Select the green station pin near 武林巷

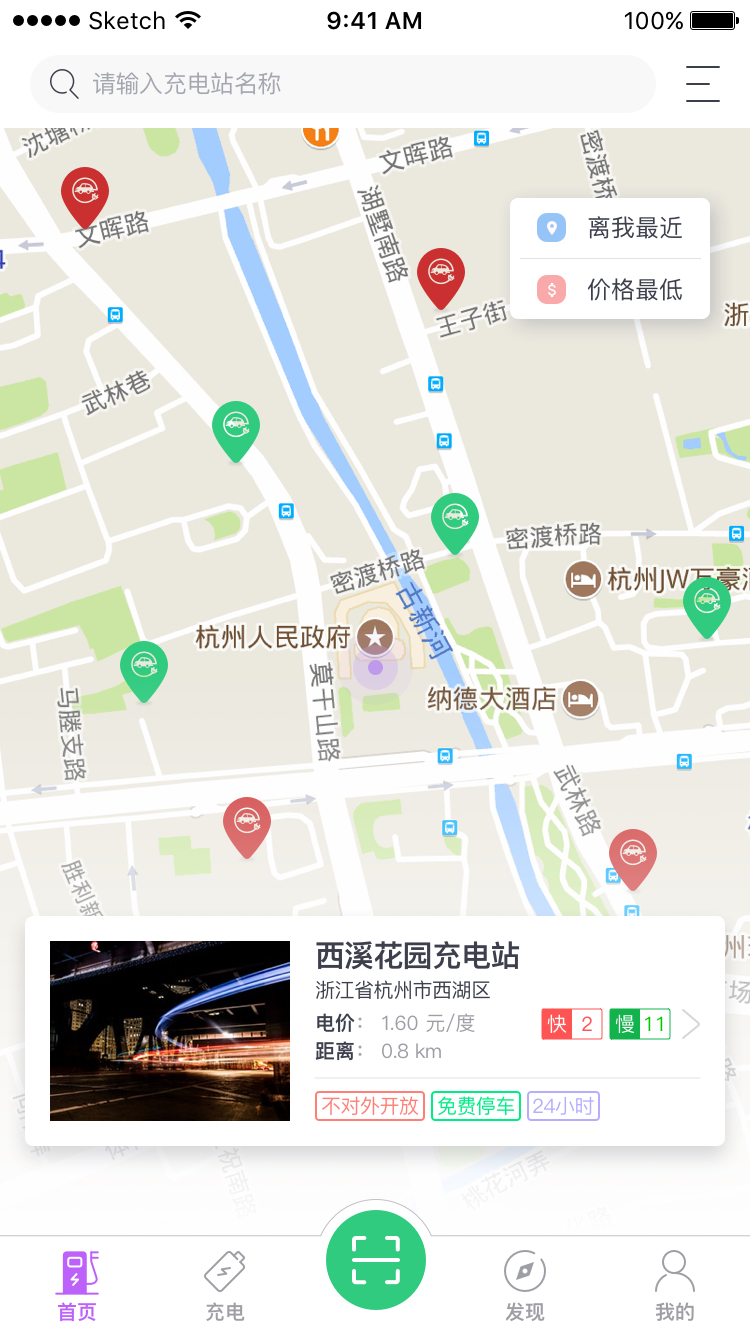point(236,431)
